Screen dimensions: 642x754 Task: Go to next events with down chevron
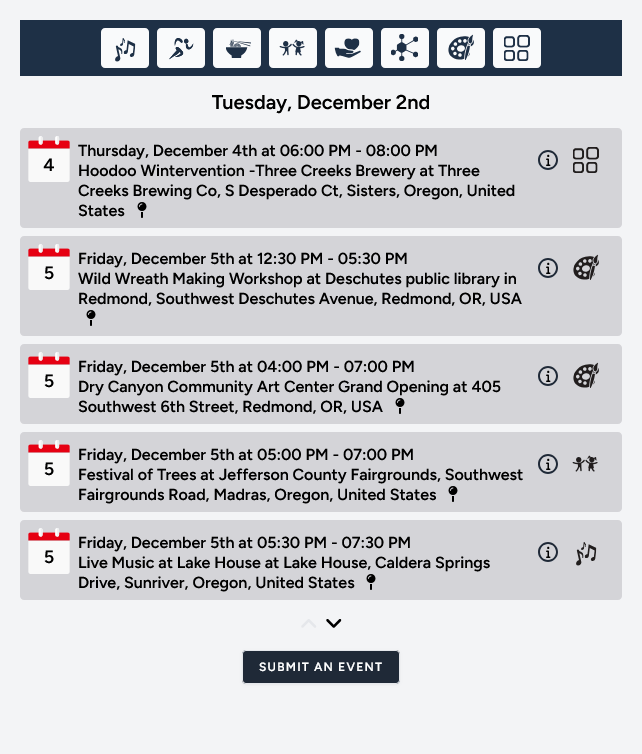(334, 624)
